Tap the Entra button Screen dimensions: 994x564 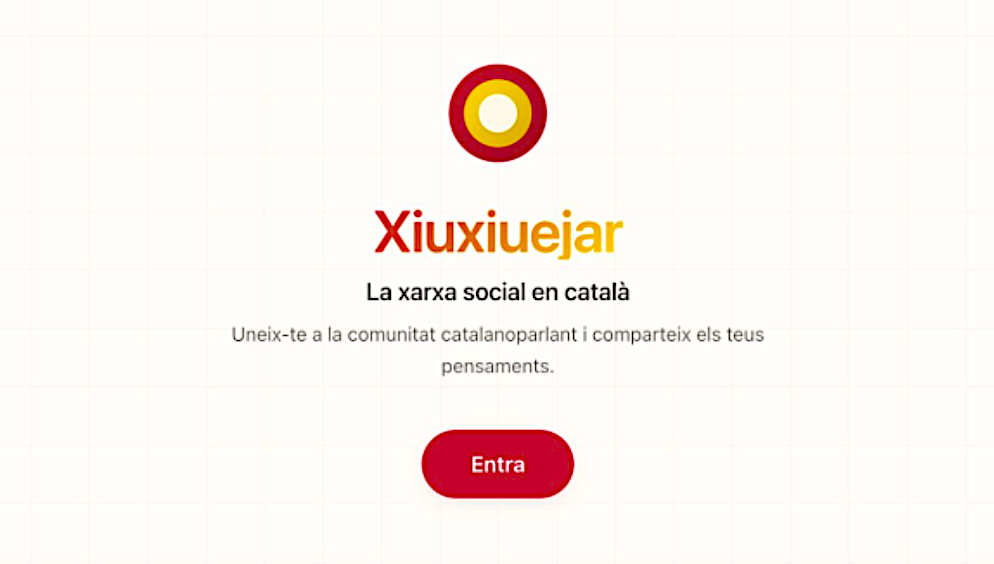coord(497,464)
